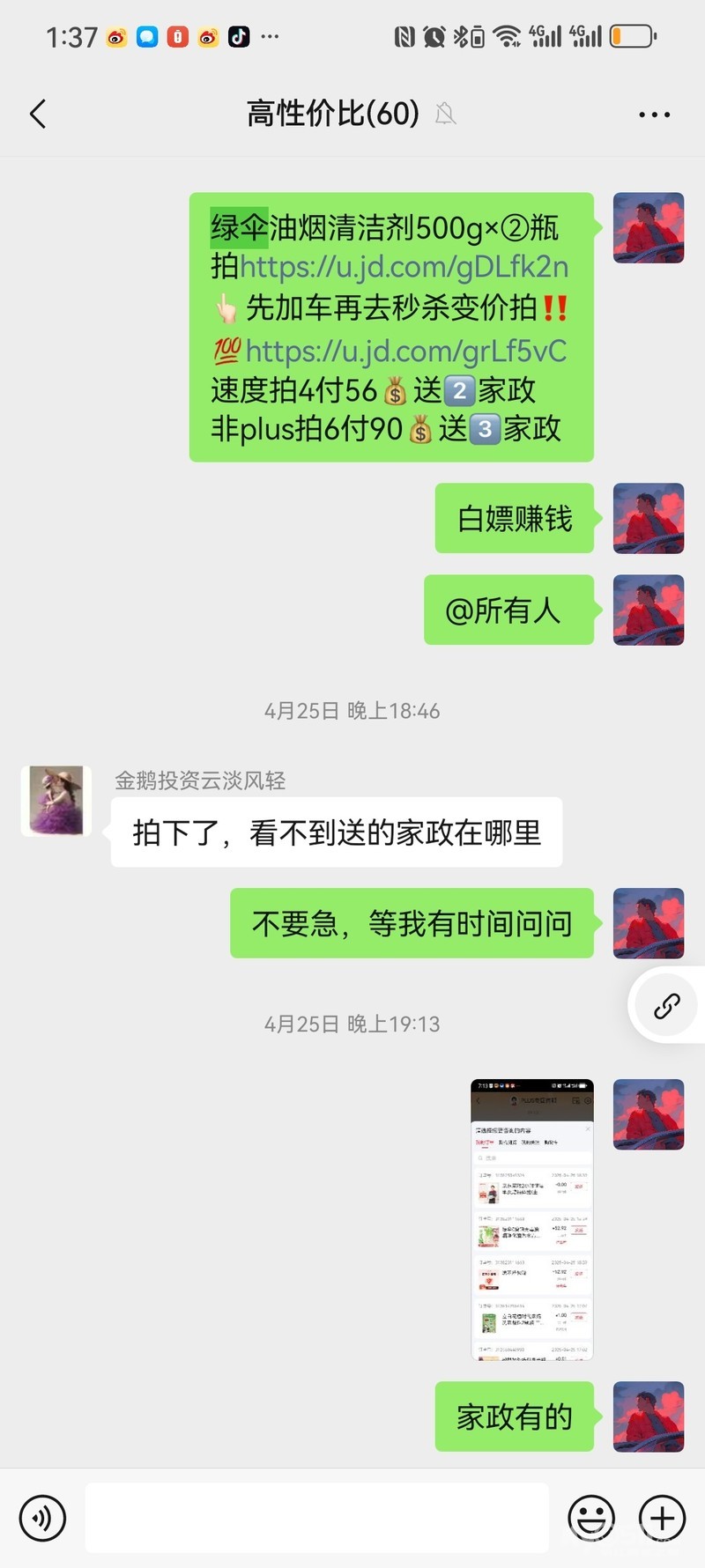Open the u.jd.com/grLf5vC link
705x1568 pixels.
(405, 351)
